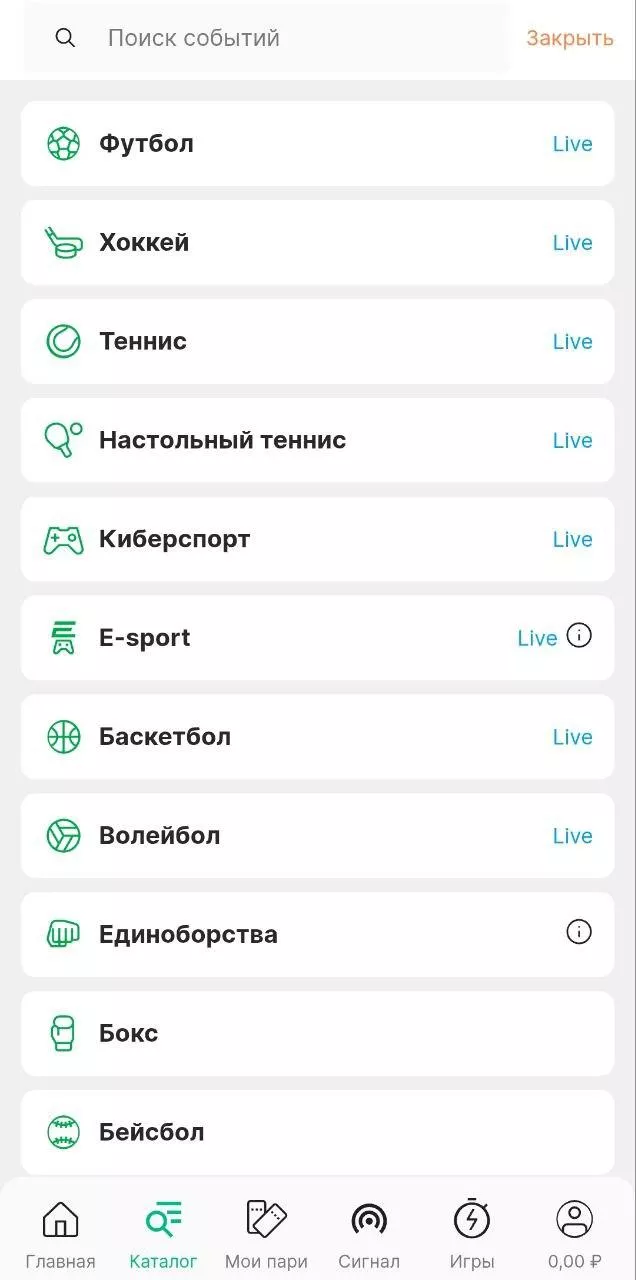Open the Теннис category
Viewport: 636px width, 1280px height.
[143, 341]
